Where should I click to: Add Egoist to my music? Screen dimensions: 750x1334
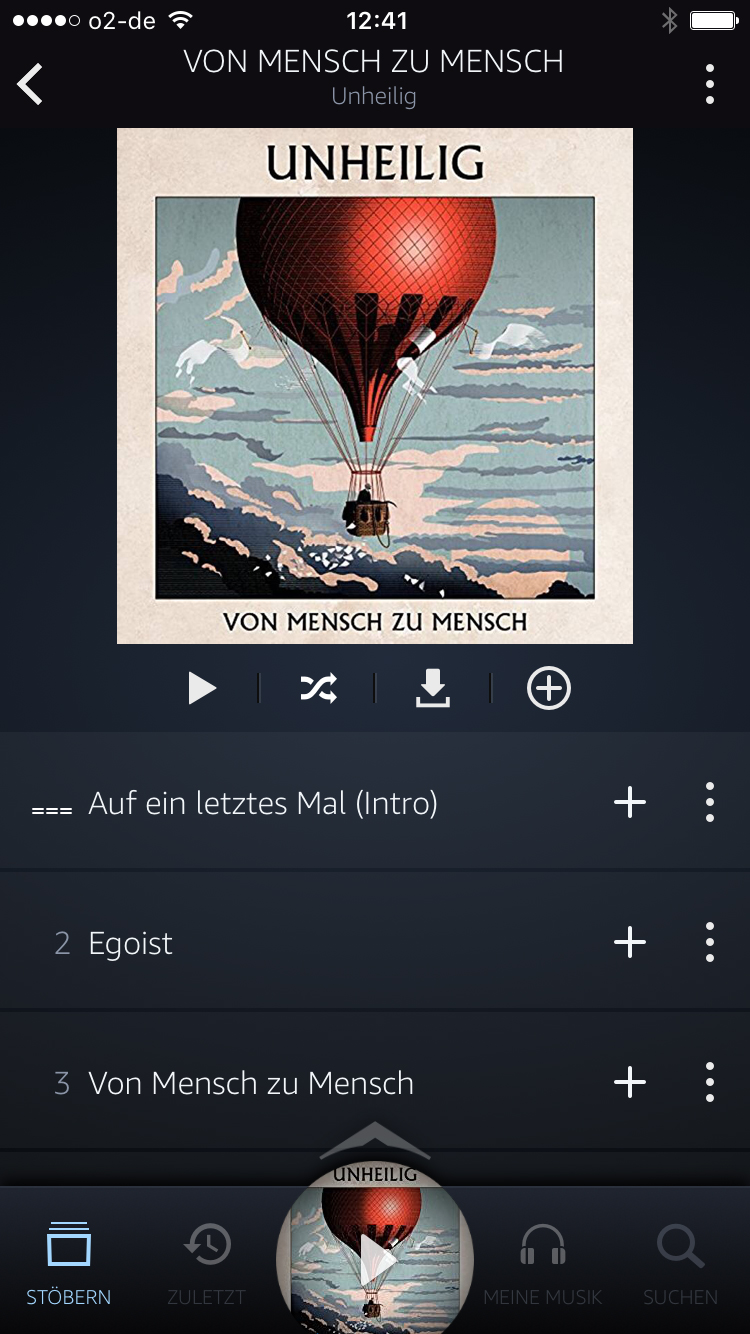[630, 942]
